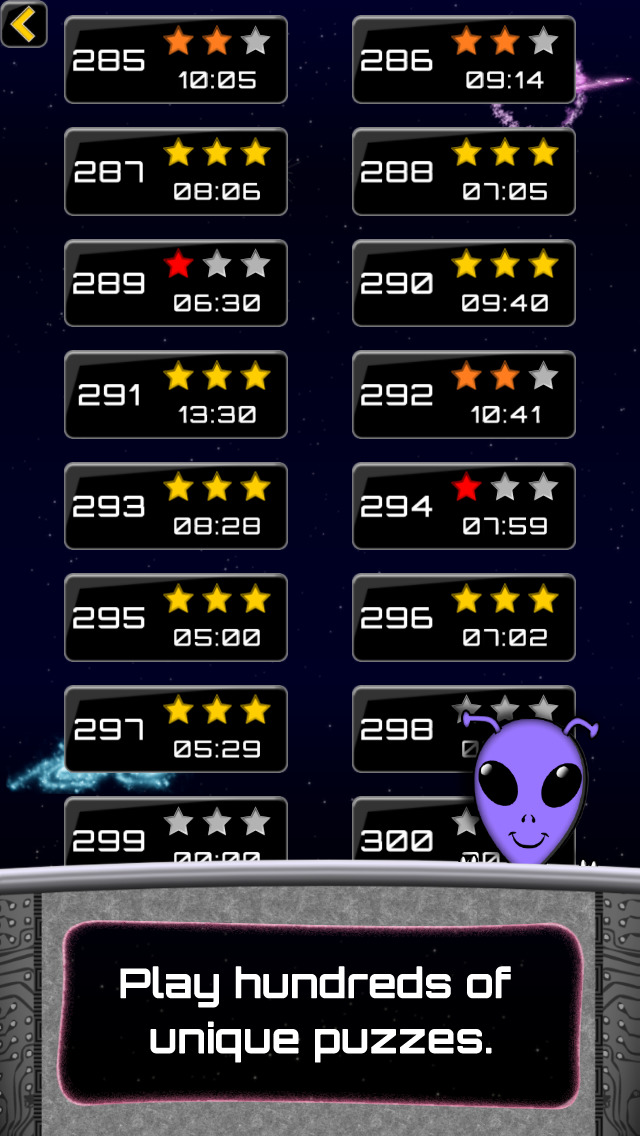
Task: Start unplayed puzzle 298
Action: (410, 730)
